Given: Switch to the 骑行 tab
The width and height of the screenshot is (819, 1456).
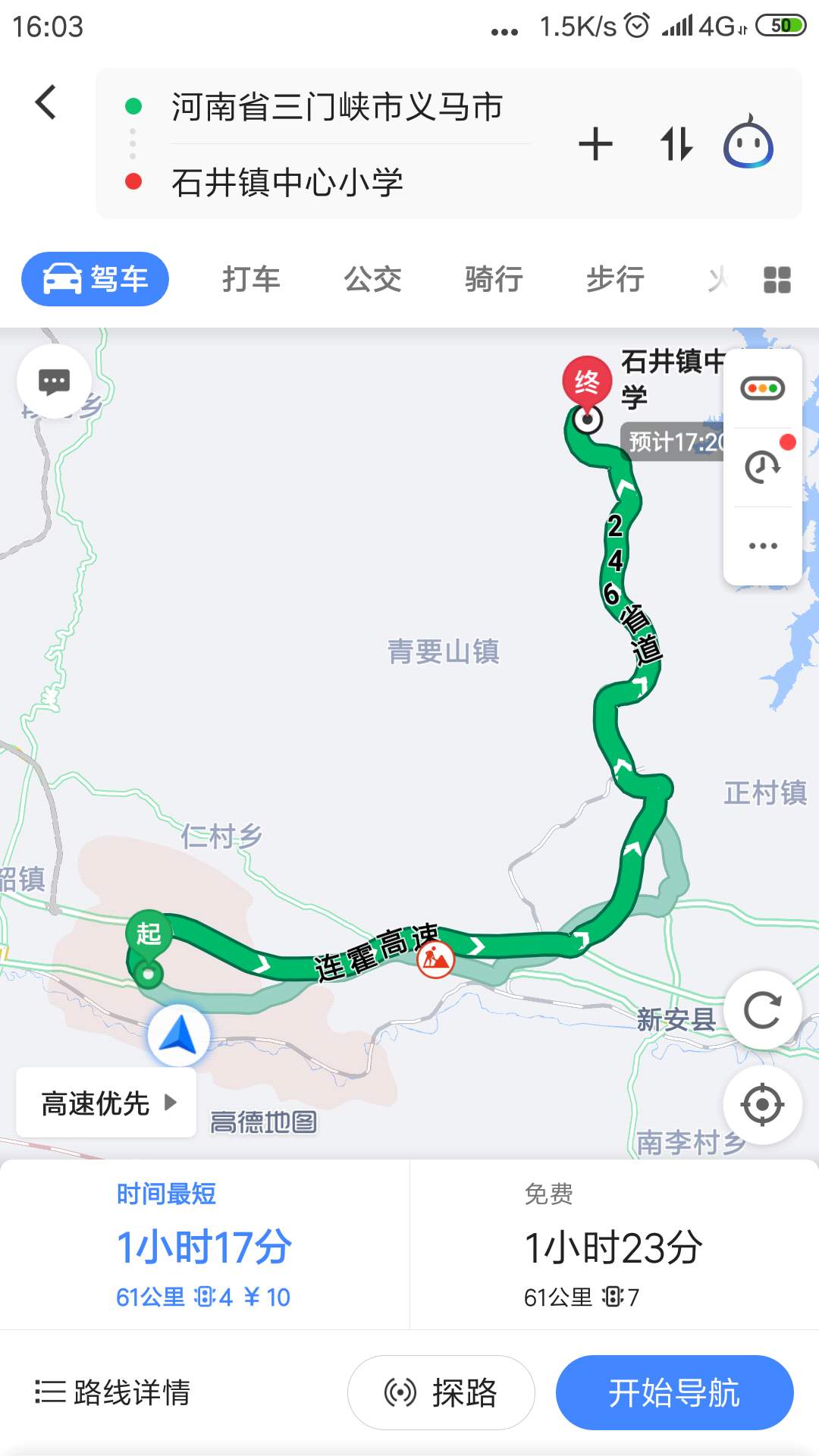Looking at the screenshot, I should pyautogui.click(x=494, y=279).
